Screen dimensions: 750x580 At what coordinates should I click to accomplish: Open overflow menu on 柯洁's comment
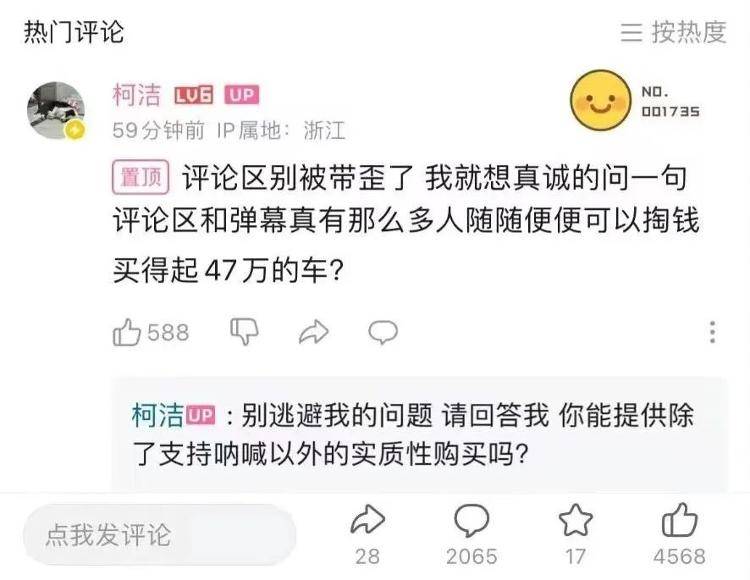tap(712, 333)
